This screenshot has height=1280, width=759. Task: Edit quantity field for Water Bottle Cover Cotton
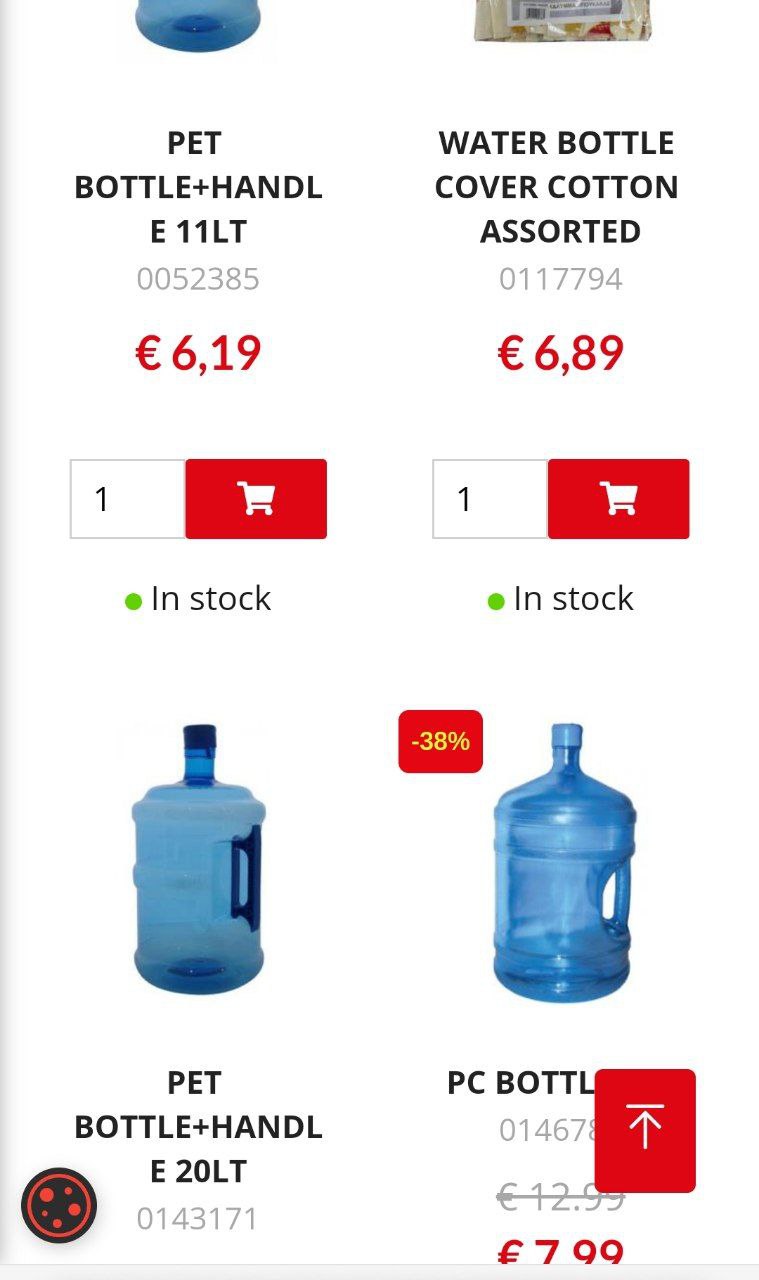(490, 499)
